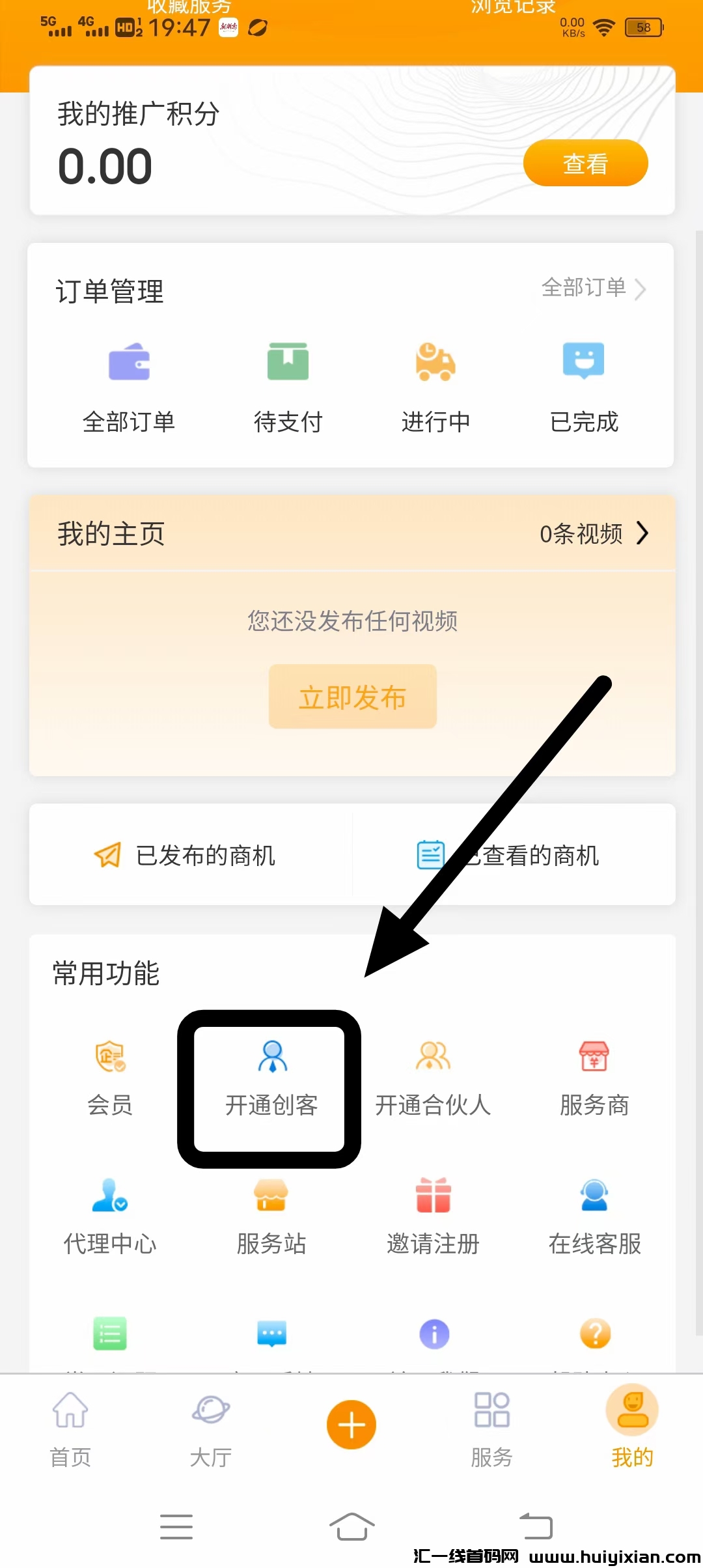The height and width of the screenshot is (1568, 703).
Task: Tap the 查看 button for 推广积分
Action: pos(585,163)
